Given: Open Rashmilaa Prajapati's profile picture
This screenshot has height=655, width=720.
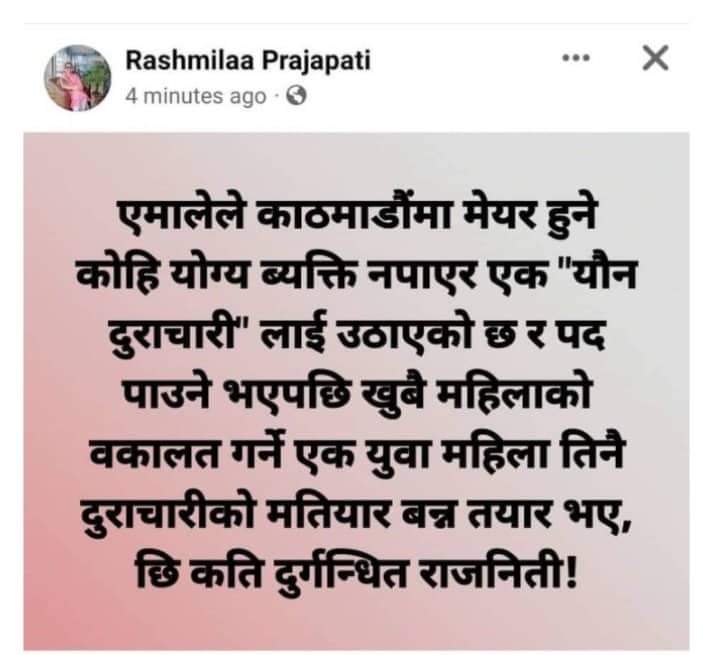Looking at the screenshot, I should (76, 78).
